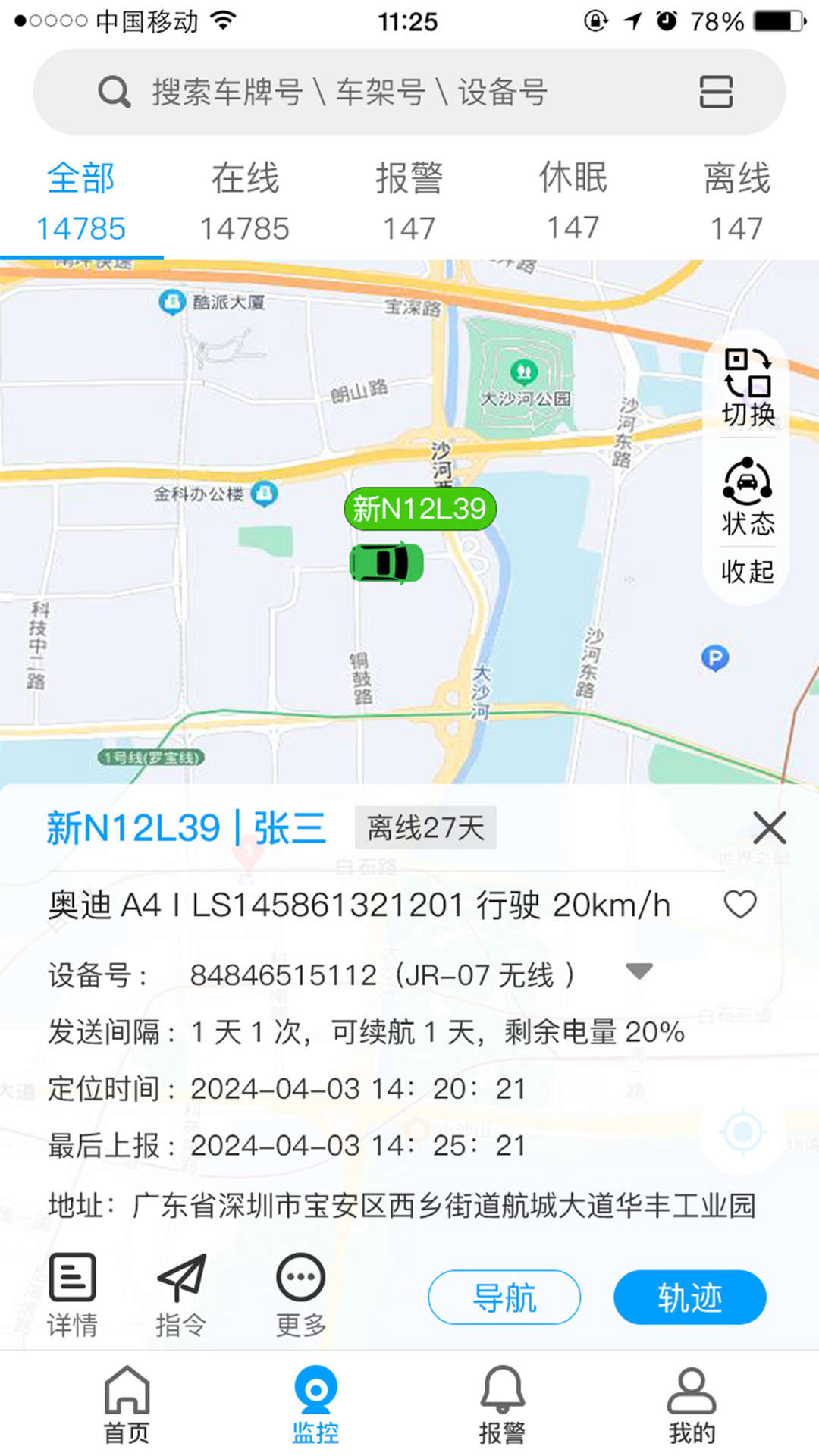This screenshot has height=1456, width=819.
Task: Favorite the 奥迪 A4 vehicle
Action: click(739, 904)
